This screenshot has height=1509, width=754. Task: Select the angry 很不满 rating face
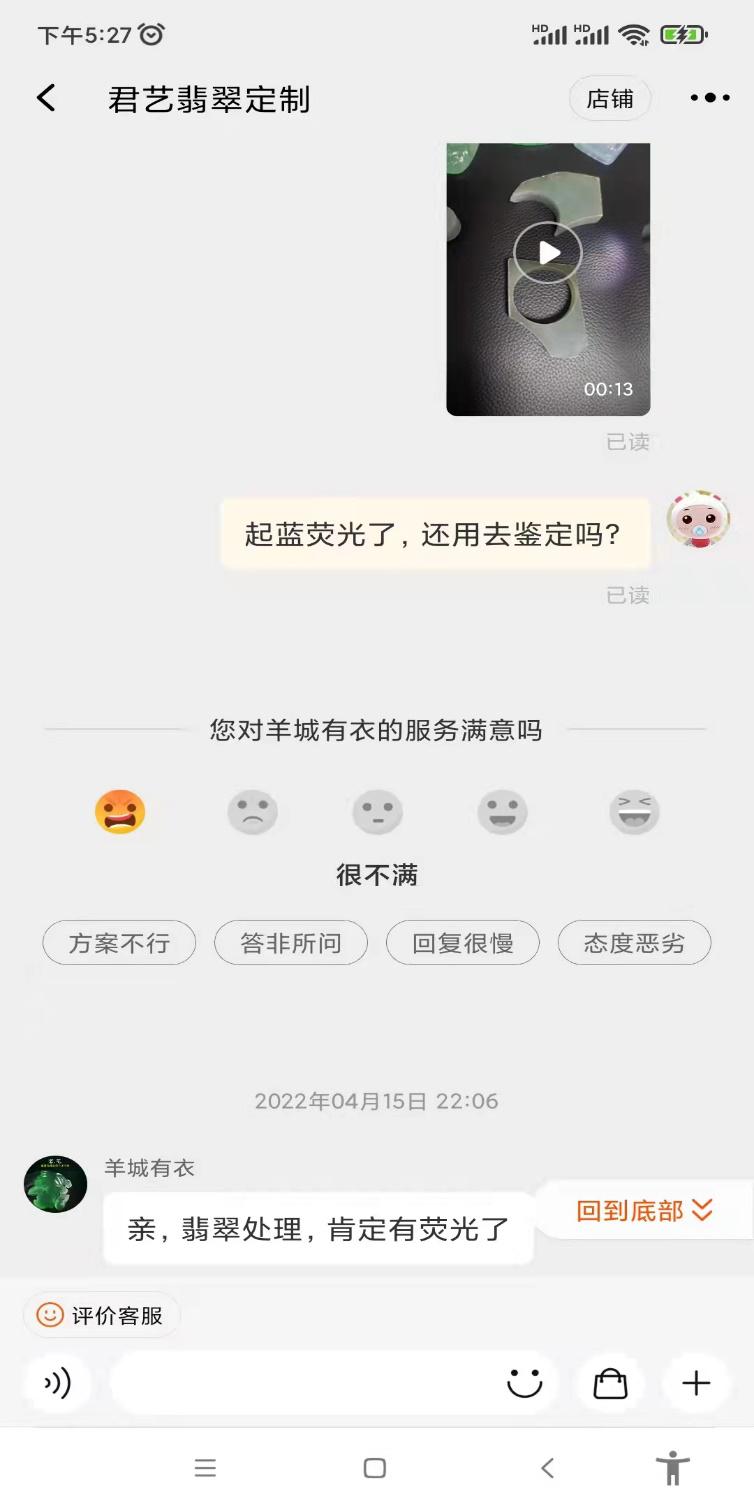click(118, 812)
